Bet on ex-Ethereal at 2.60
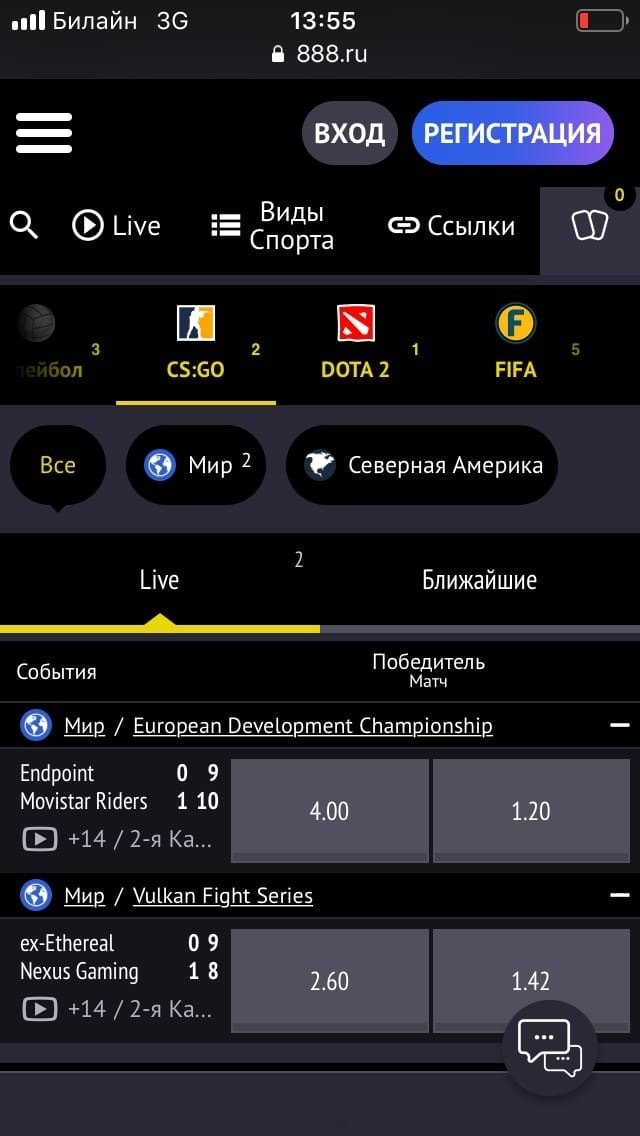 point(329,981)
